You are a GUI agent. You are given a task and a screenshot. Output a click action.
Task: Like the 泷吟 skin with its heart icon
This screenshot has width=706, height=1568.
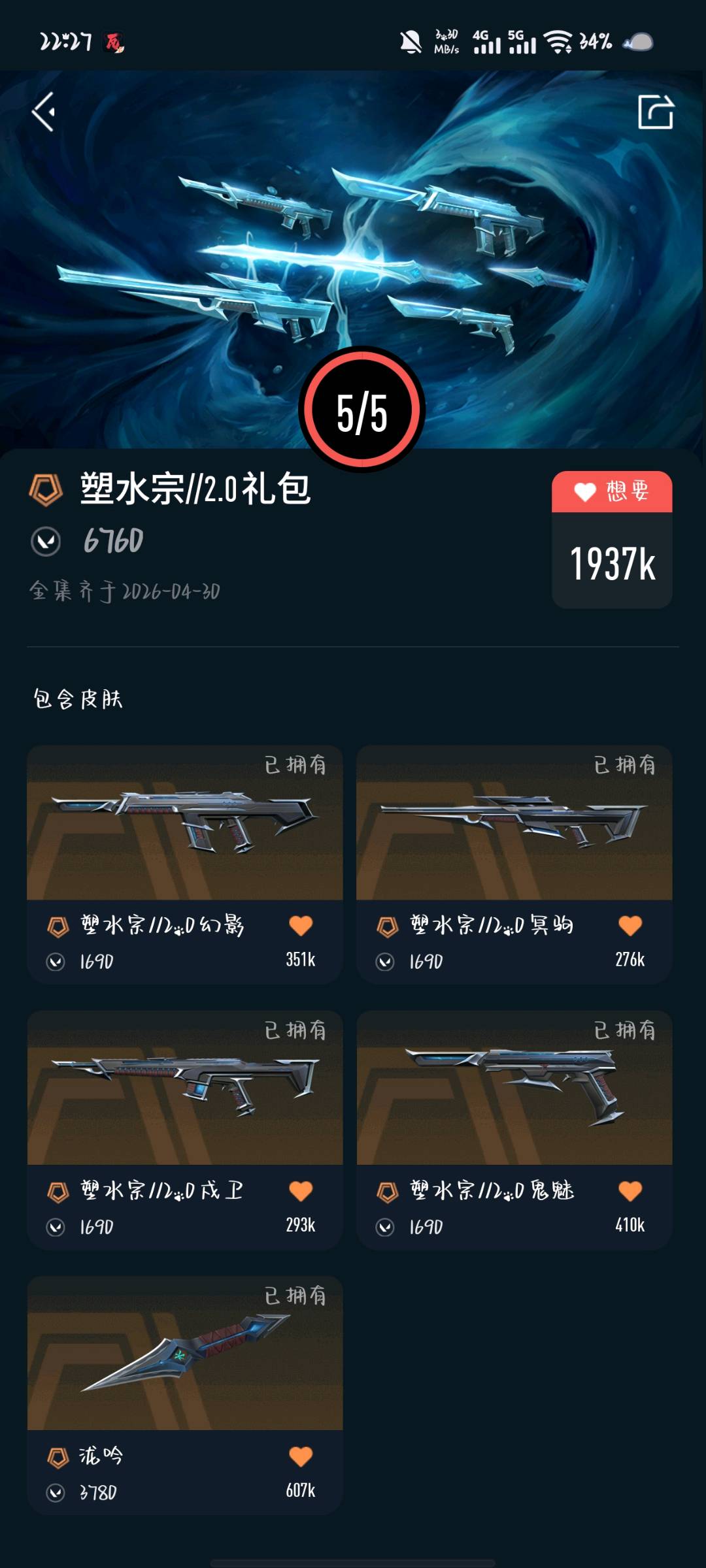[x=301, y=1456]
